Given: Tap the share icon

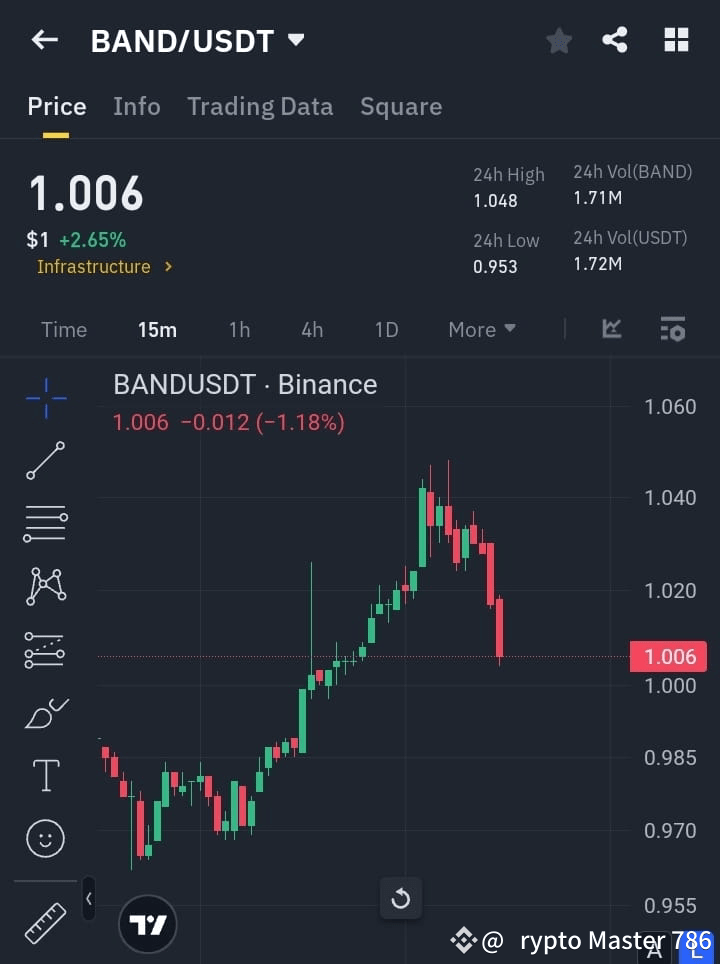Looking at the screenshot, I should pyautogui.click(x=615, y=40).
